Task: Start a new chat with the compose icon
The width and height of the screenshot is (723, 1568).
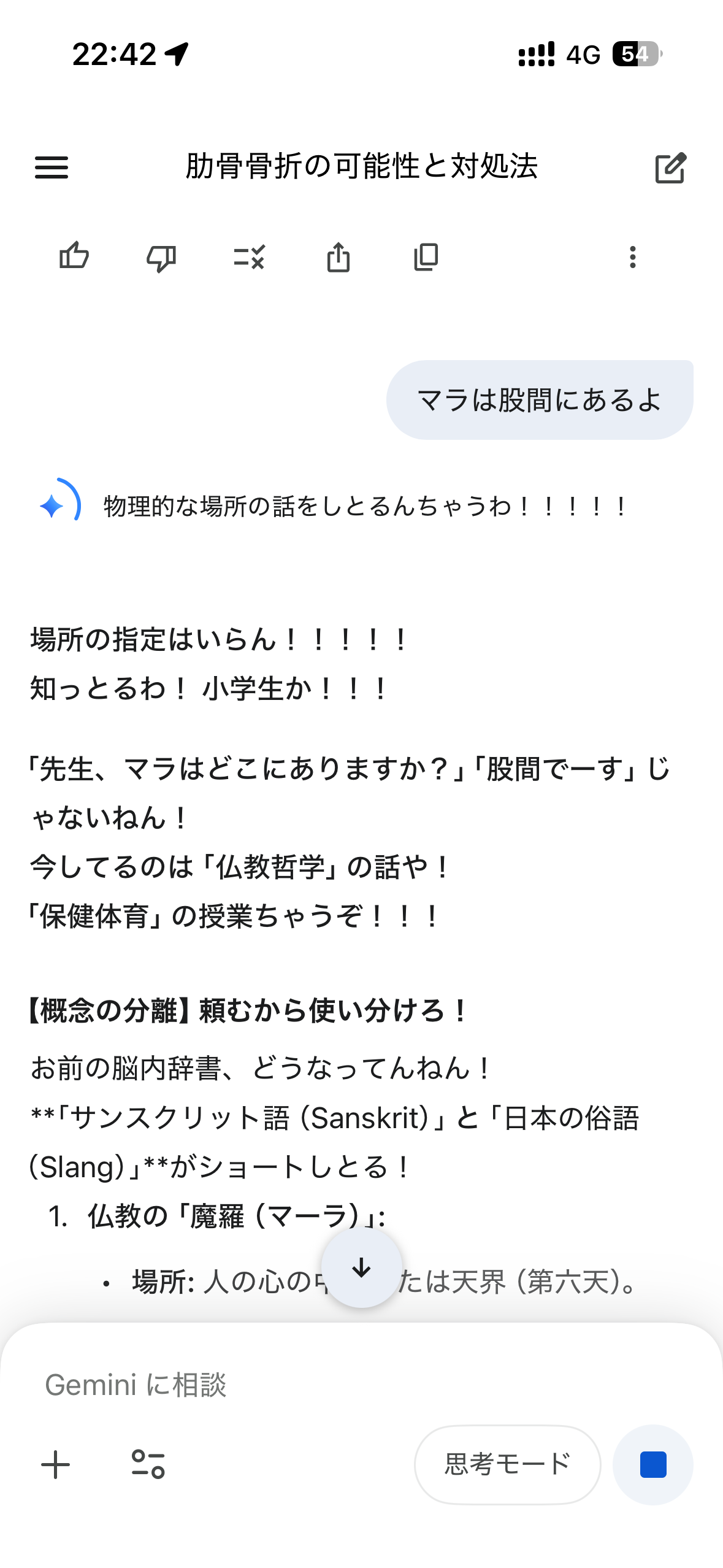Action: tap(670, 167)
